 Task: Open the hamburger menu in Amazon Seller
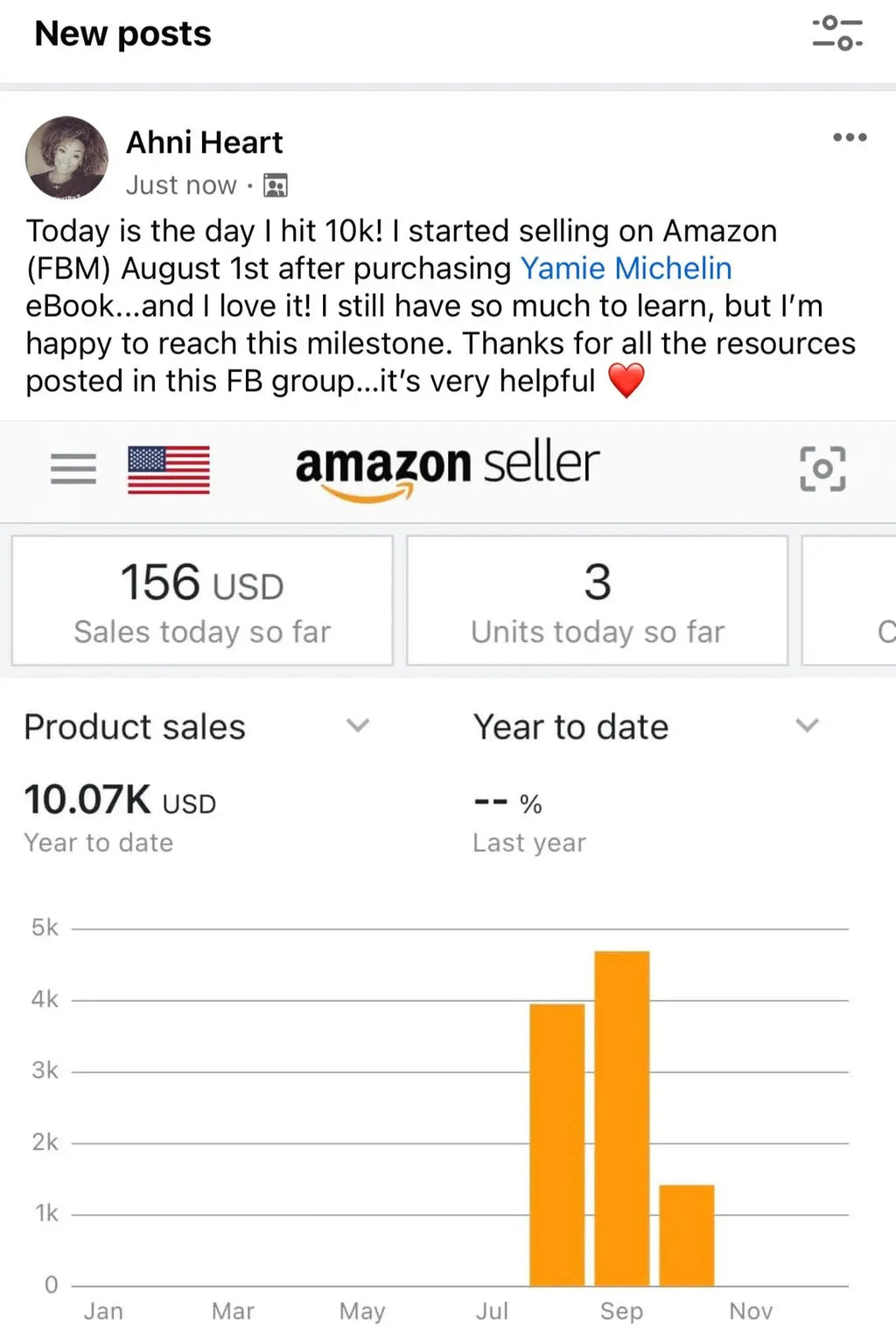[x=73, y=469]
